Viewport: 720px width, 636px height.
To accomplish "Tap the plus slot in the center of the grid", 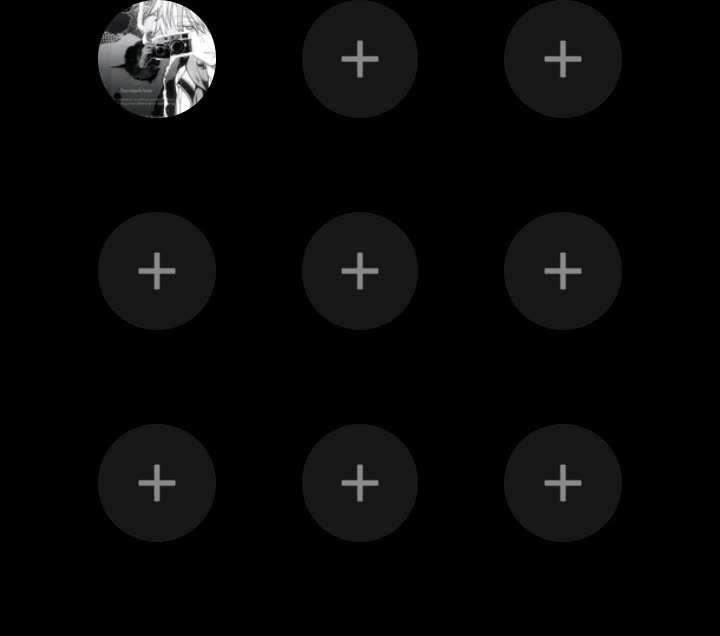I will tap(360, 271).
